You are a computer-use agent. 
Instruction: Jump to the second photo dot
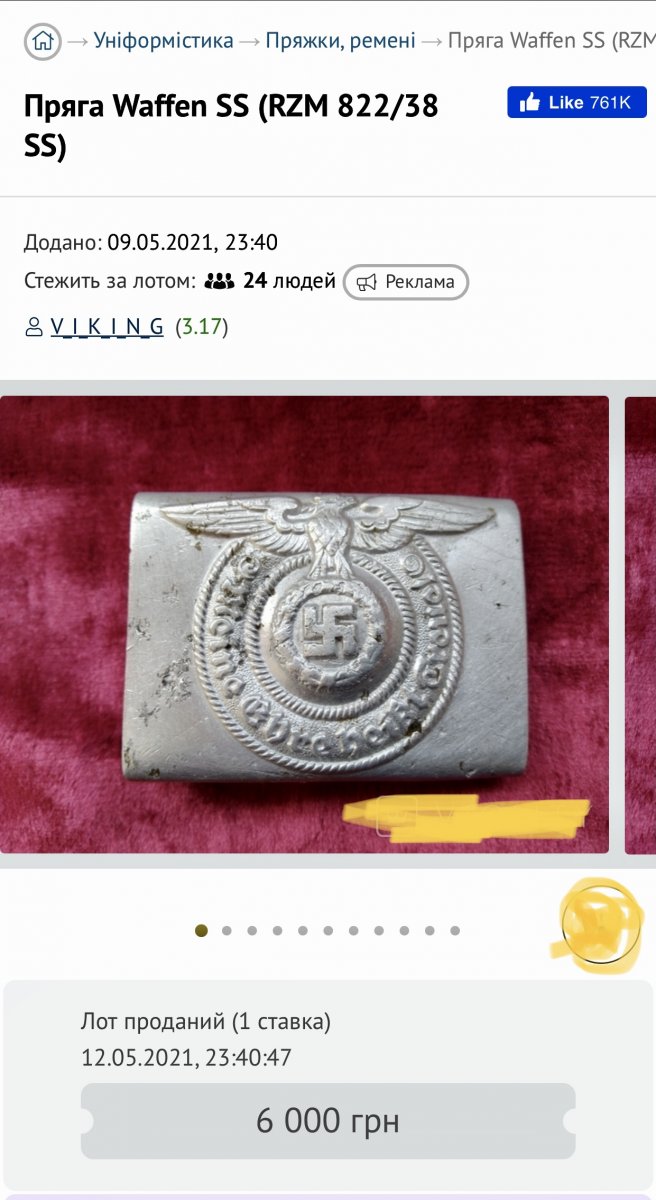coord(227,931)
